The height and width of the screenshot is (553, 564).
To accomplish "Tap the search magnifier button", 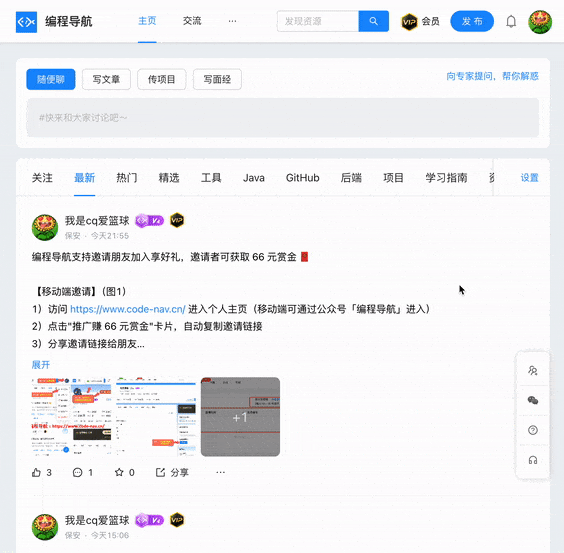I will pyautogui.click(x=373, y=21).
